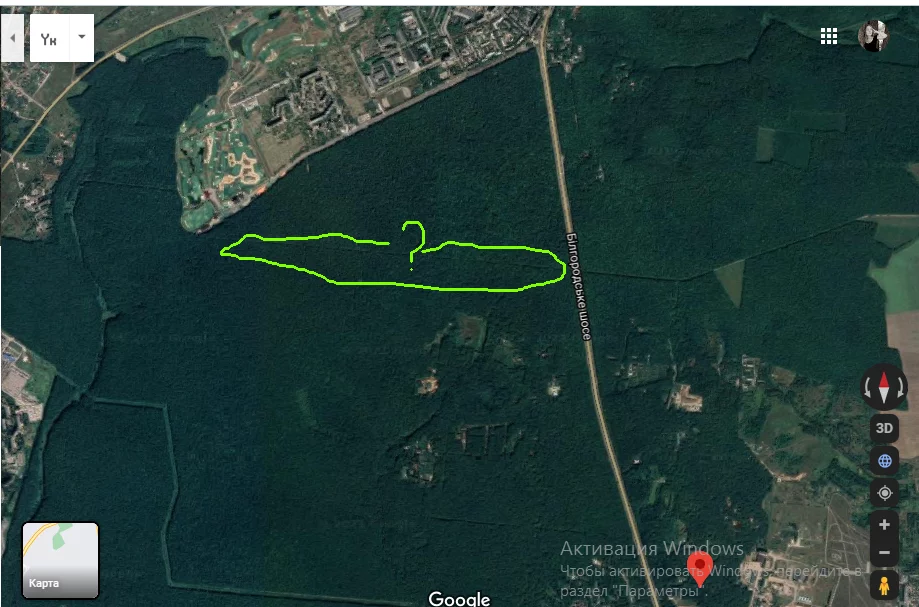Reset the compass to north
Image resolution: width=919 pixels, height=607 pixels.
[884, 385]
